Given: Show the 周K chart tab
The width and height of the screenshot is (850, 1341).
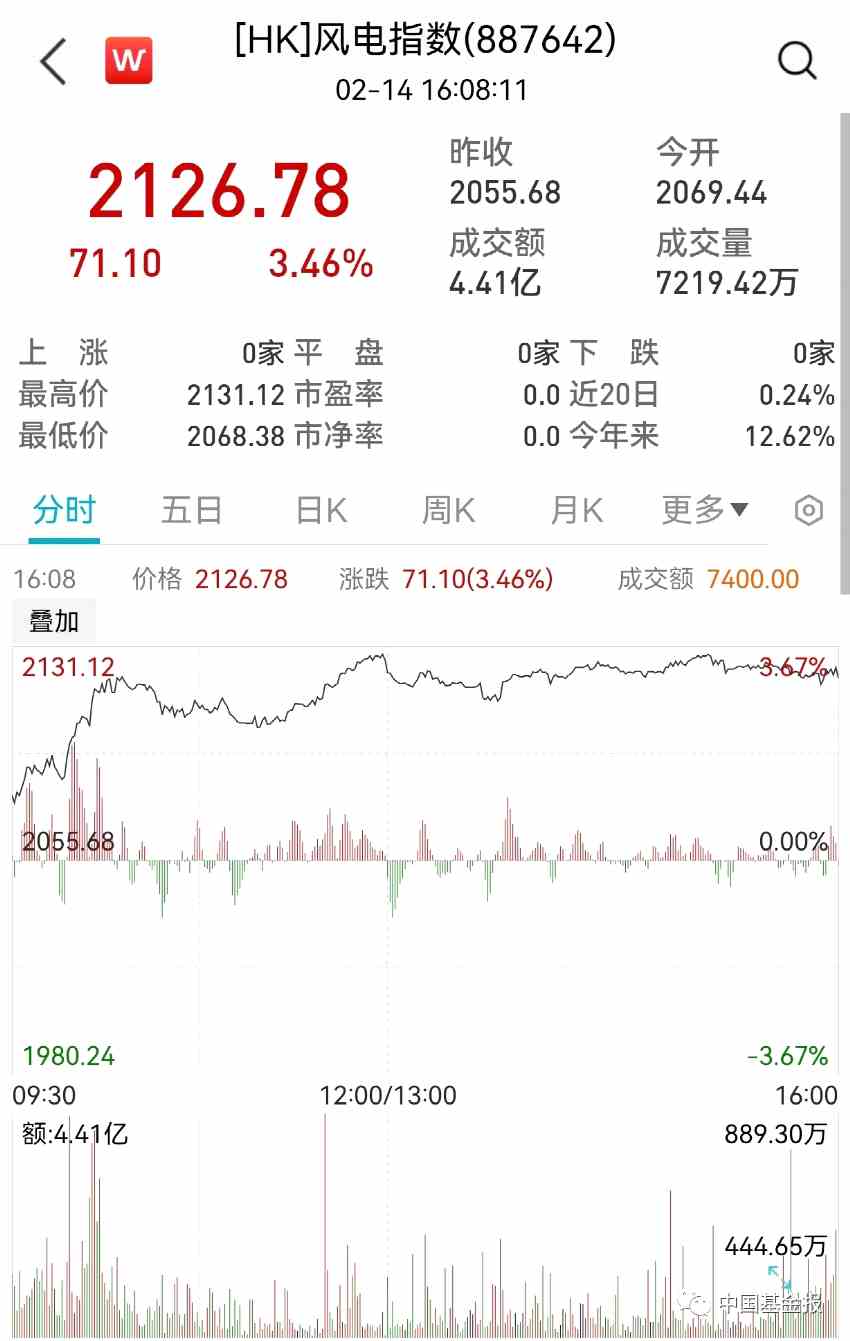Looking at the screenshot, I should point(448,511).
